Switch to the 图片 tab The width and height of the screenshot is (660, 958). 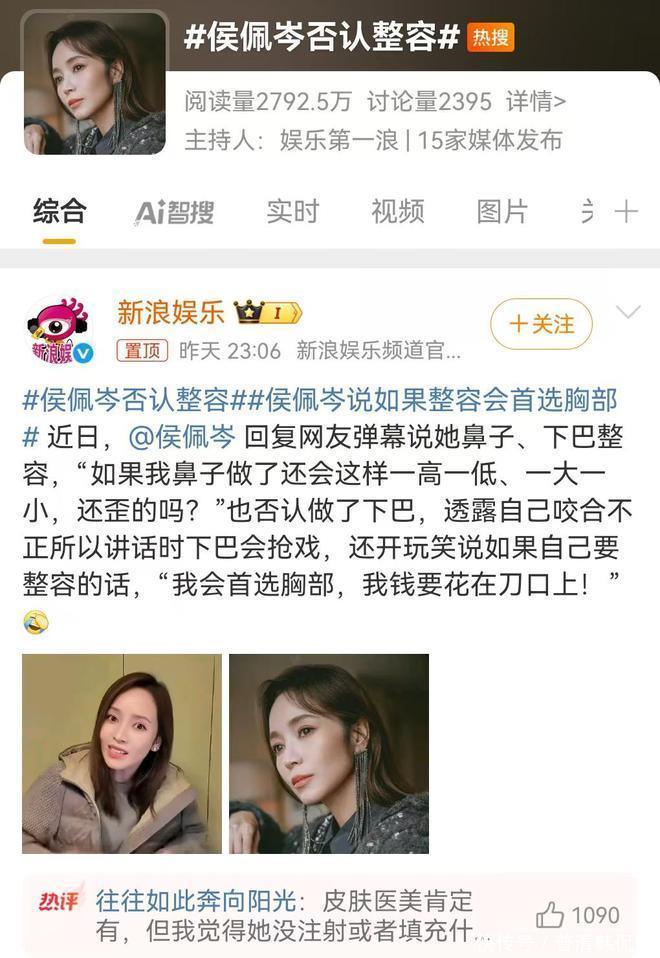pos(502,211)
